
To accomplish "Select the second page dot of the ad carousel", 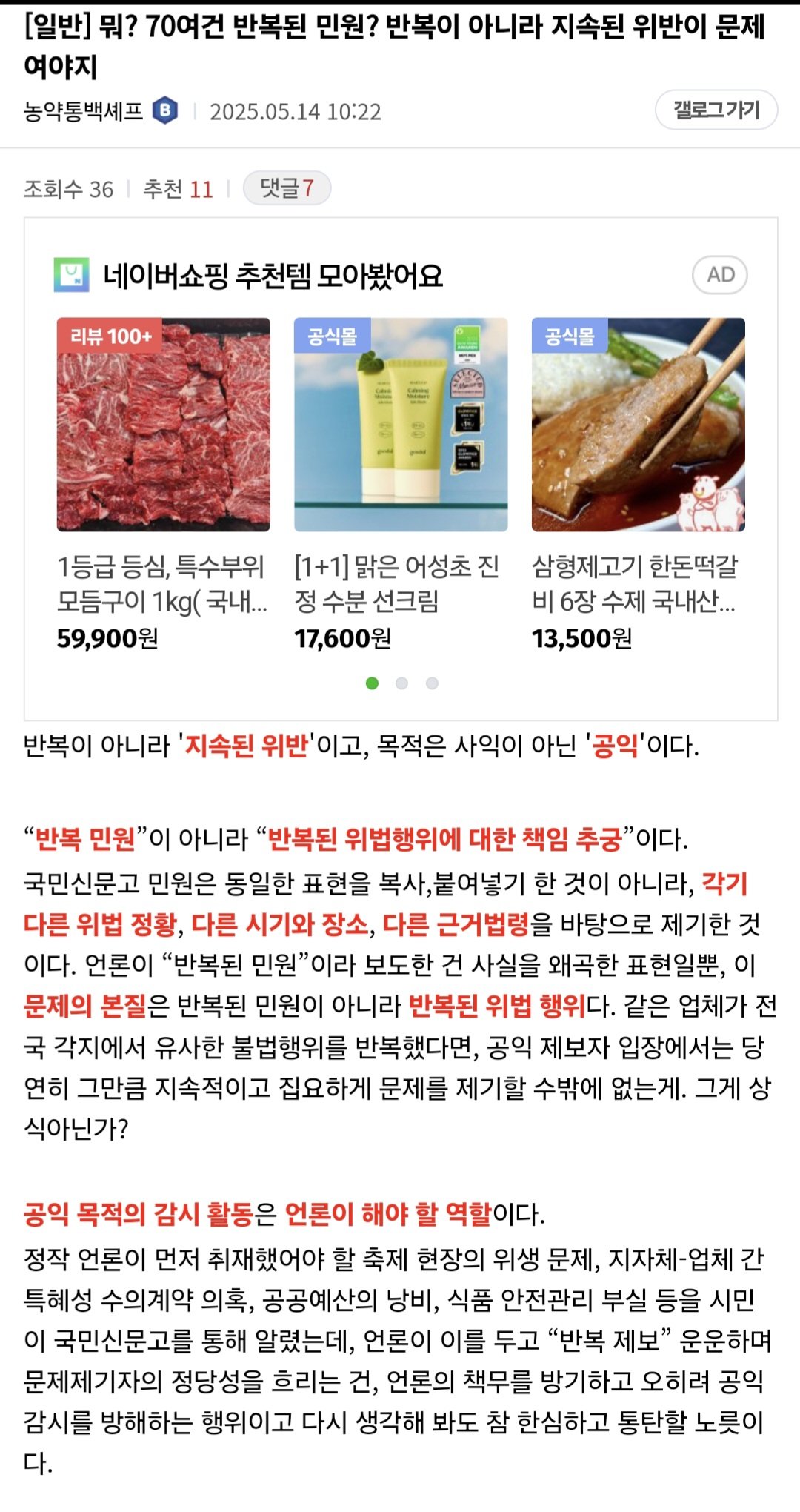I will 401,683.
